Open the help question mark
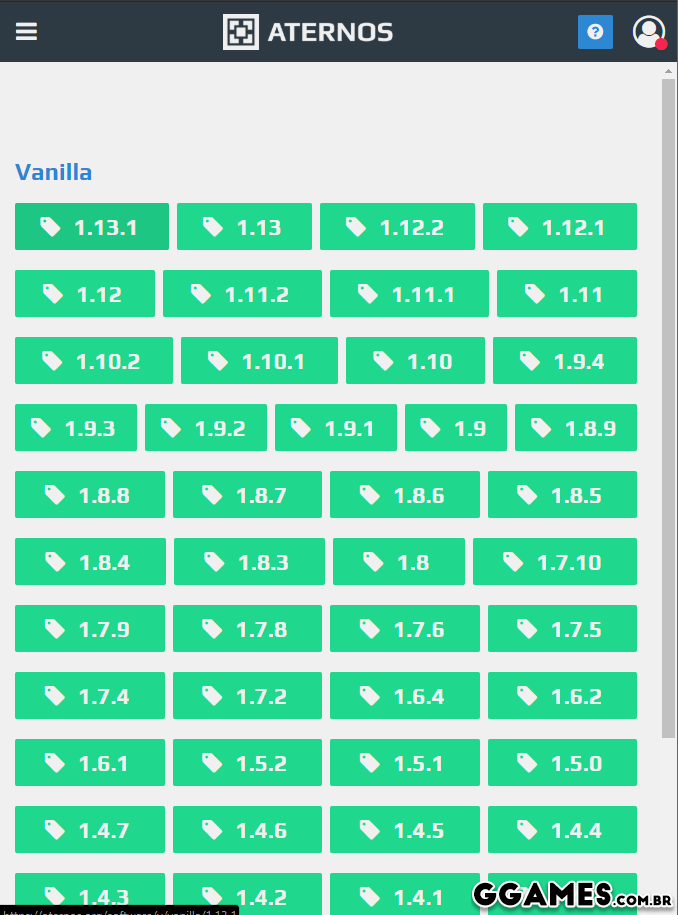The height and width of the screenshot is (915, 678). [x=595, y=31]
